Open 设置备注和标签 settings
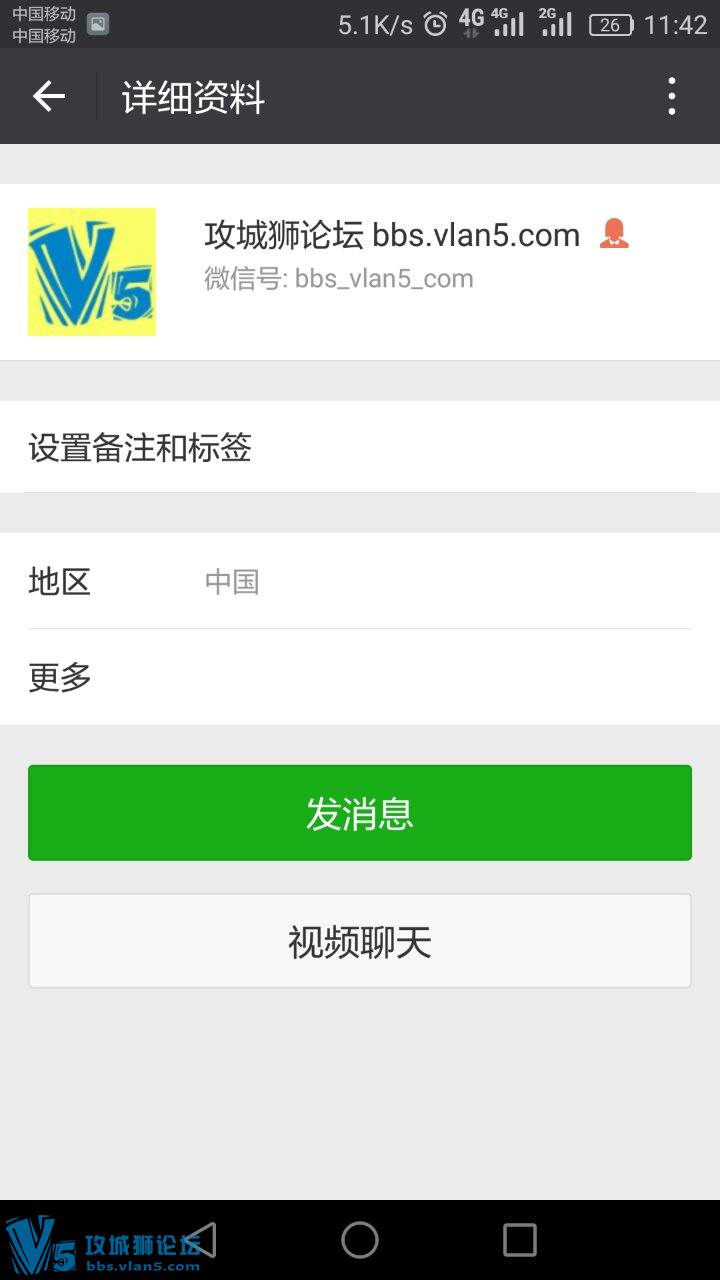Viewport: 720px width, 1280px height. coord(360,447)
